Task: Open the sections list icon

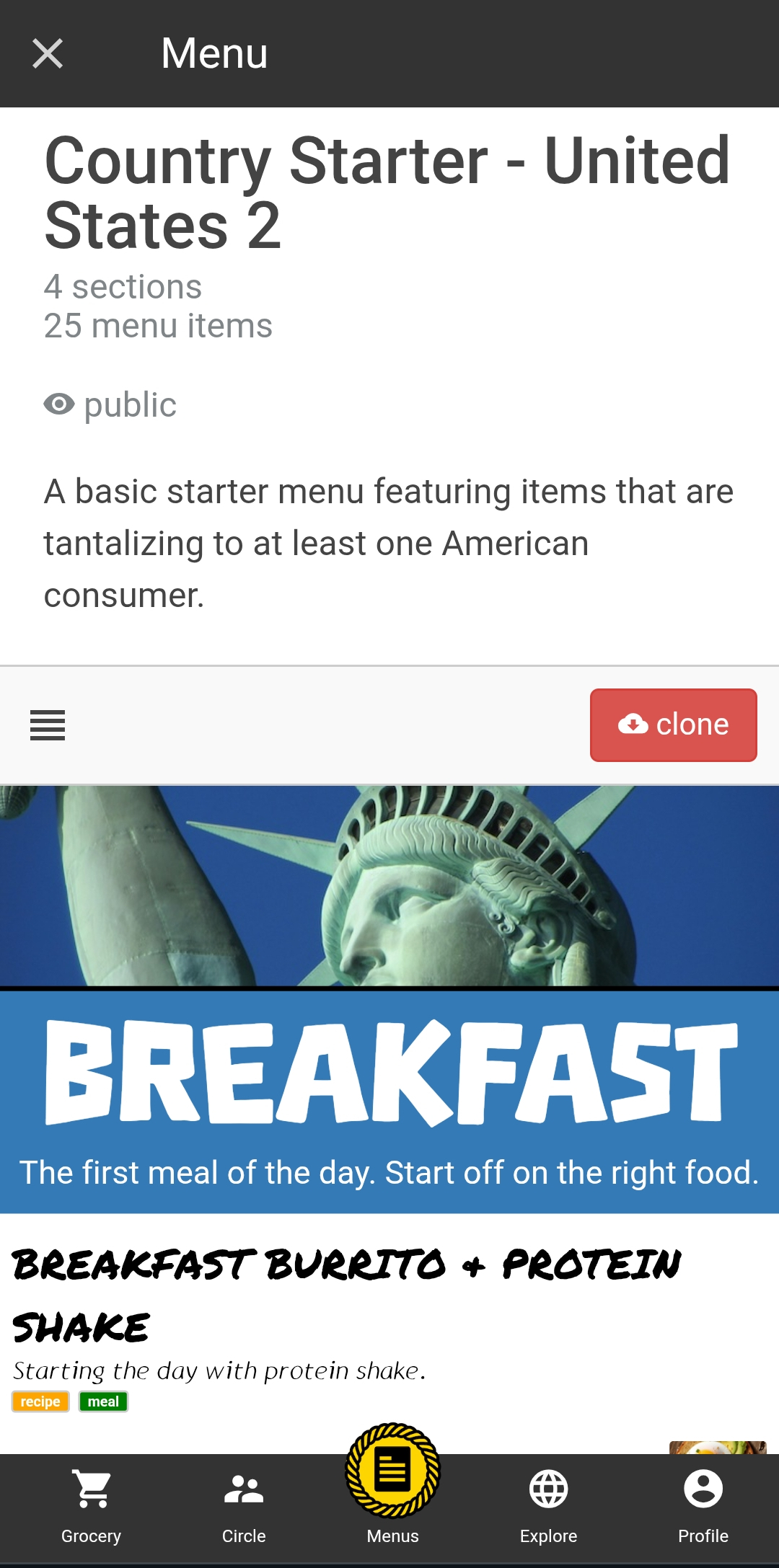Action: [x=48, y=725]
